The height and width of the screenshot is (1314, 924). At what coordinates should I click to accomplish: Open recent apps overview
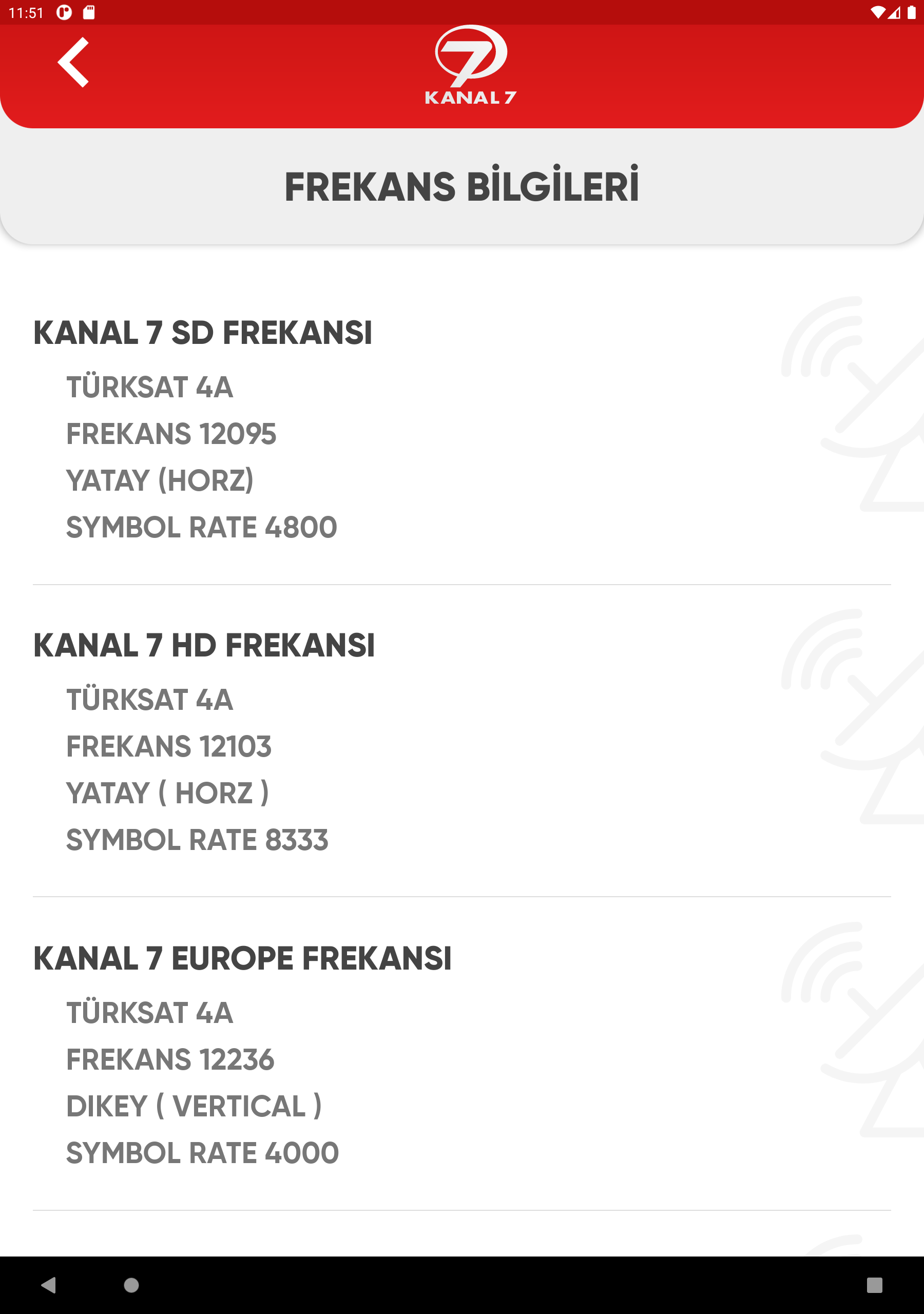[x=874, y=1285]
